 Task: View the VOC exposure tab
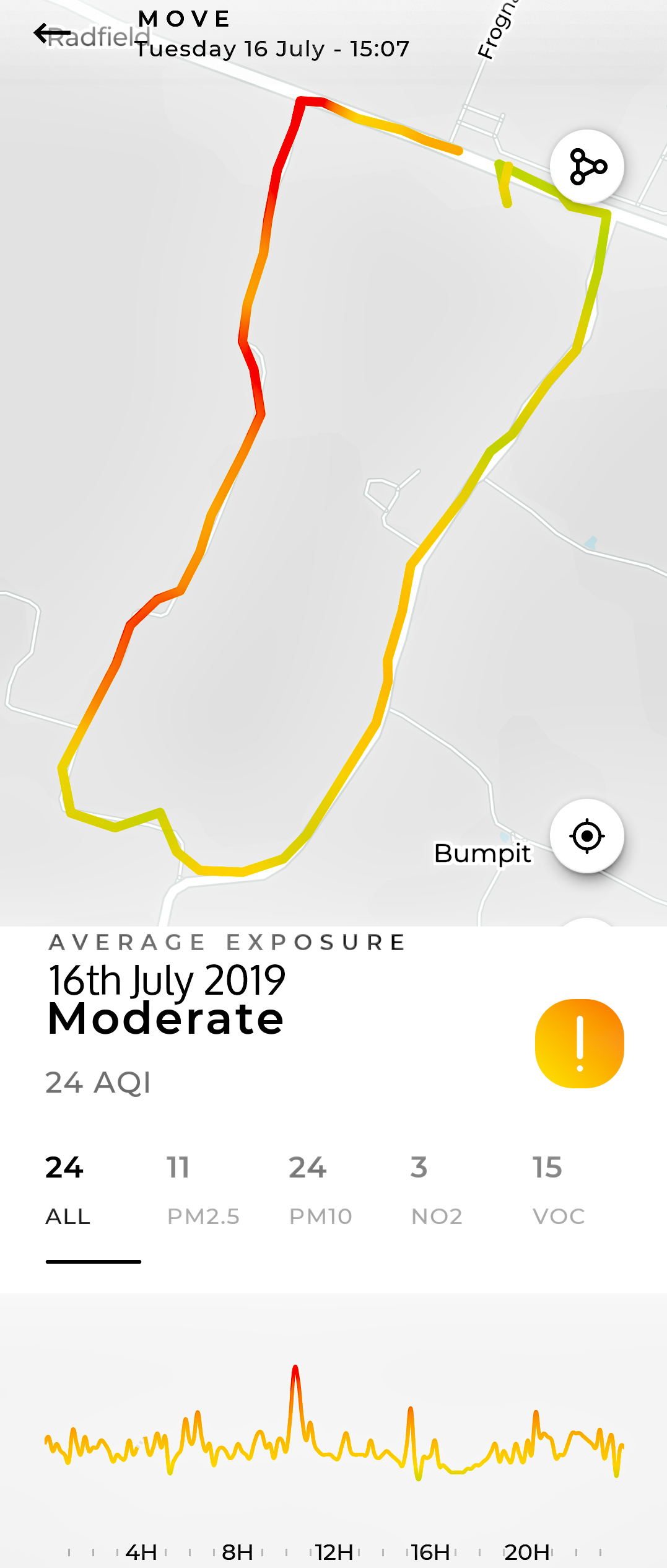558,1190
